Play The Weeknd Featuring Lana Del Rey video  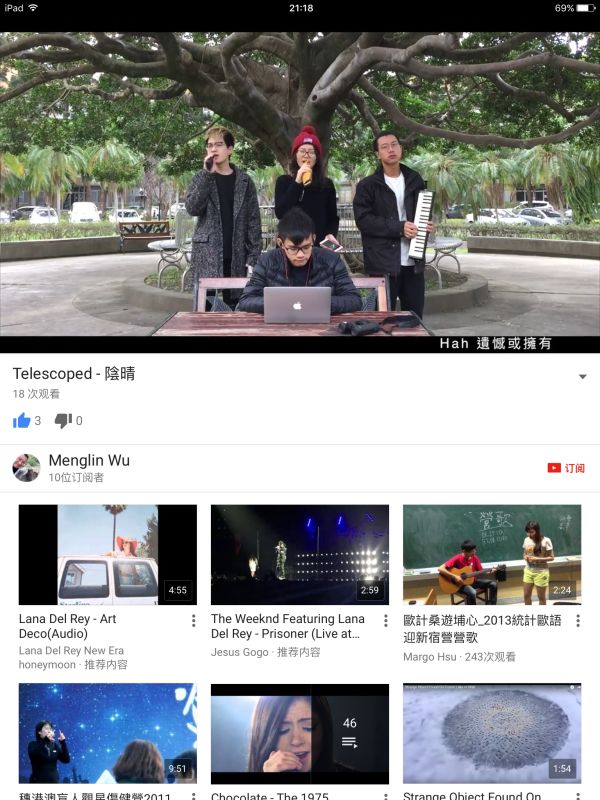click(x=299, y=555)
